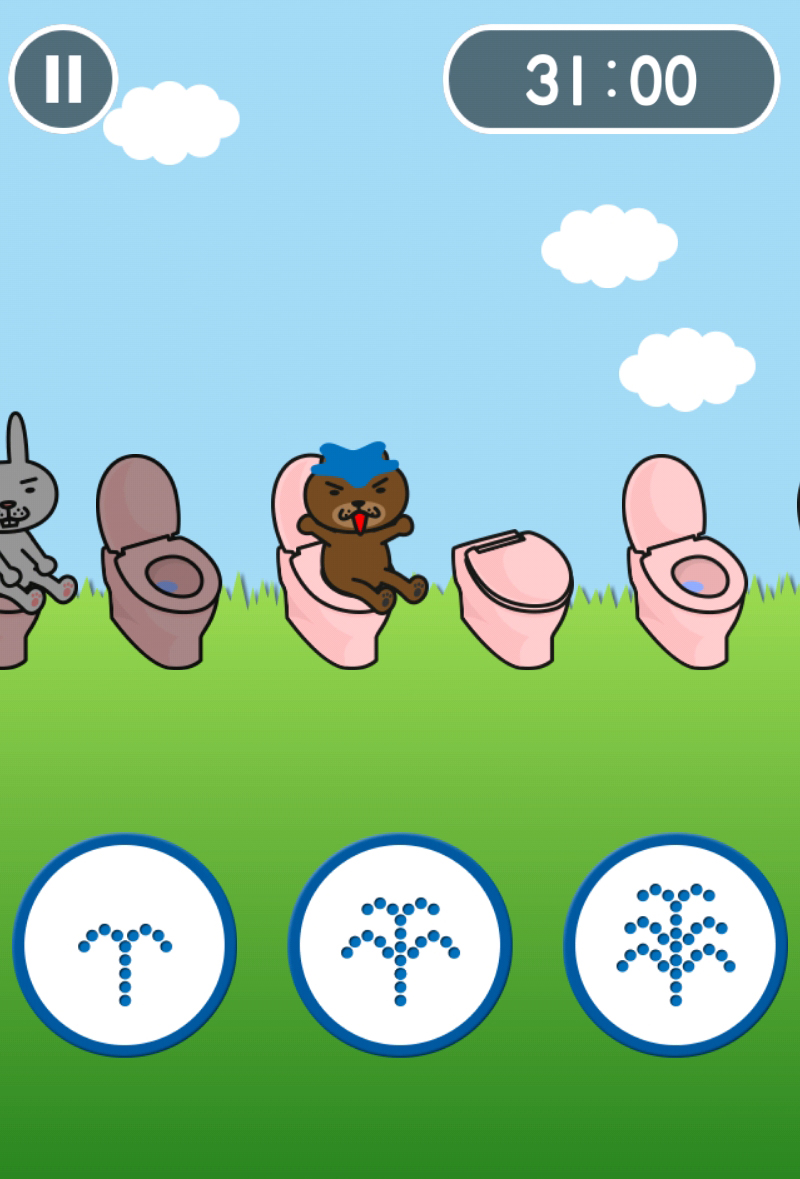Activate the strongest water spray button
The width and height of the screenshot is (800, 1179).
(676, 945)
